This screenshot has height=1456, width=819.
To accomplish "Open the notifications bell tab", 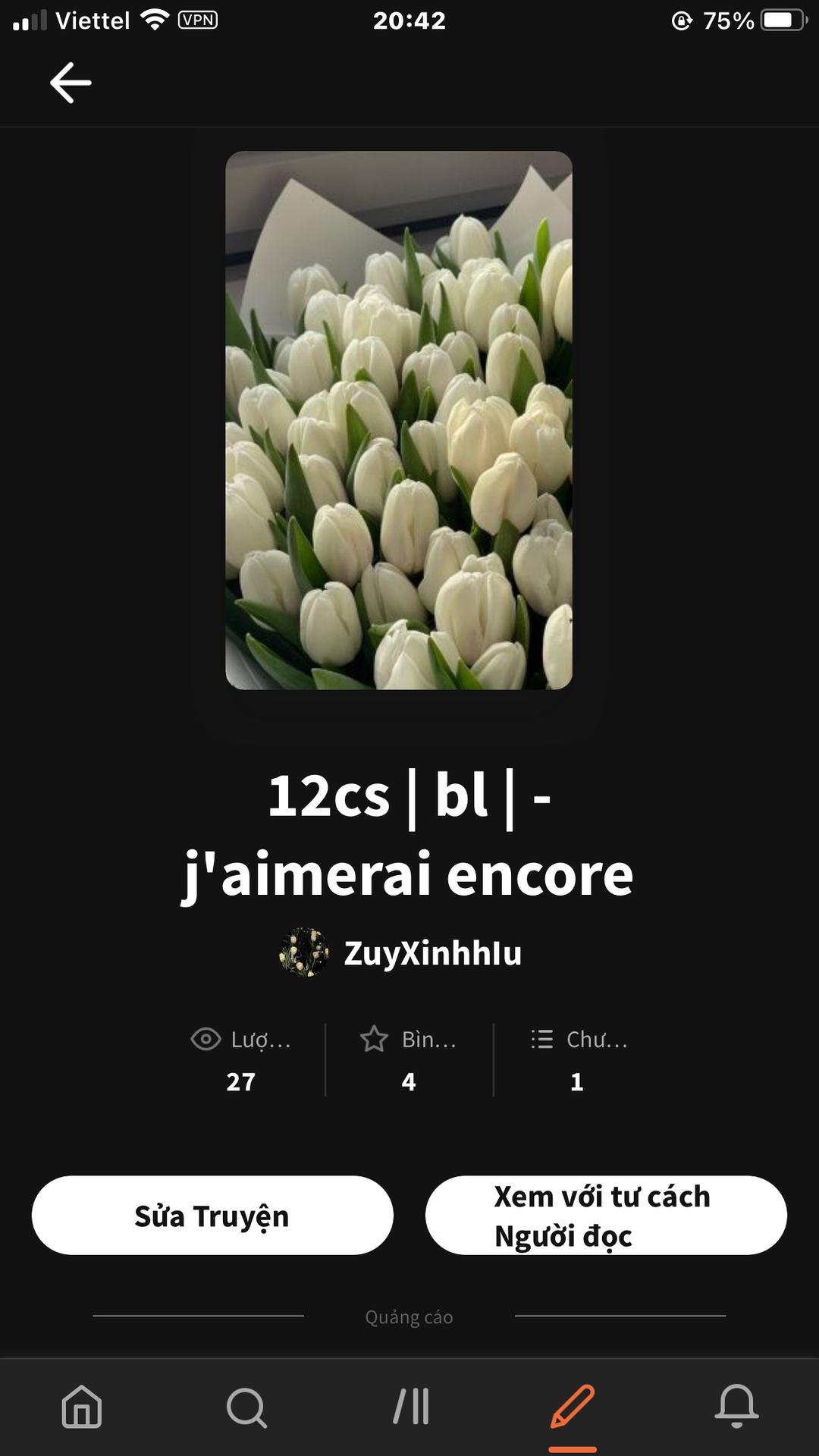I will tap(736, 1407).
